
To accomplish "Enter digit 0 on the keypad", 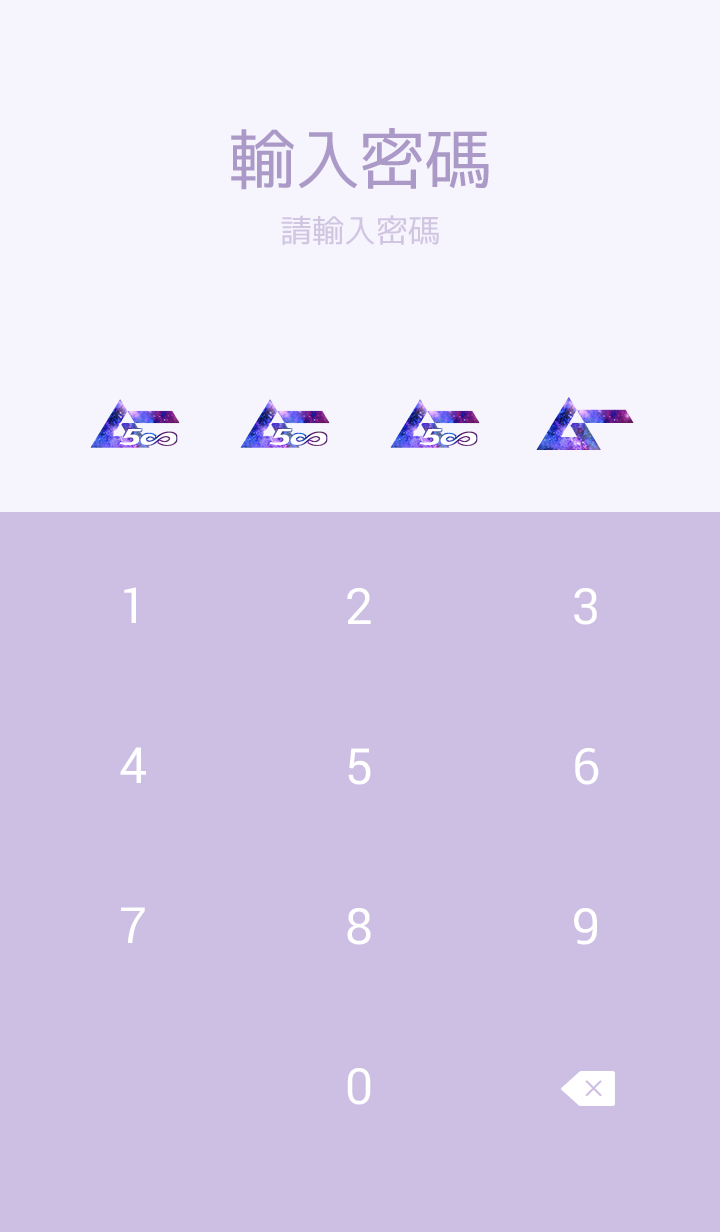I will pyautogui.click(x=359, y=1087).
